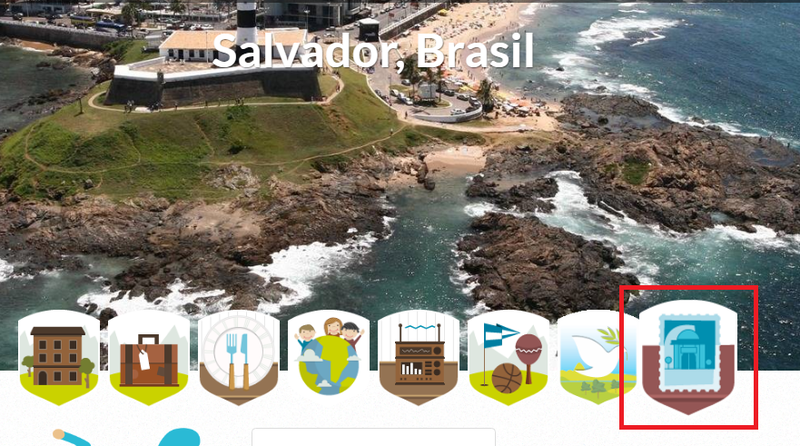Open the sports flag and basketball badge
800x446 pixels.
[x=508, y=358]
